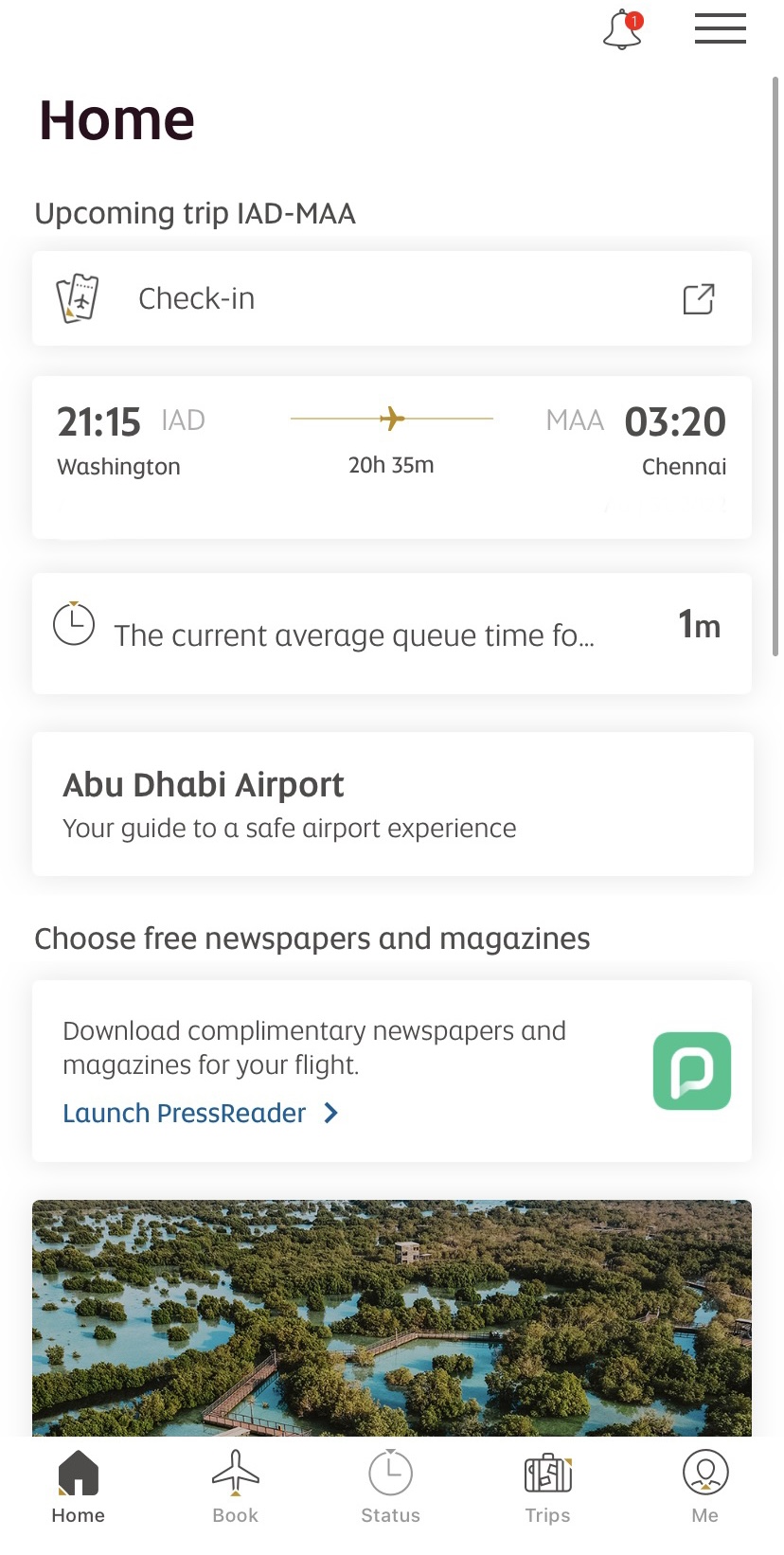Select the Home tab
The image size is (784, 1555).
[79, 1487]
